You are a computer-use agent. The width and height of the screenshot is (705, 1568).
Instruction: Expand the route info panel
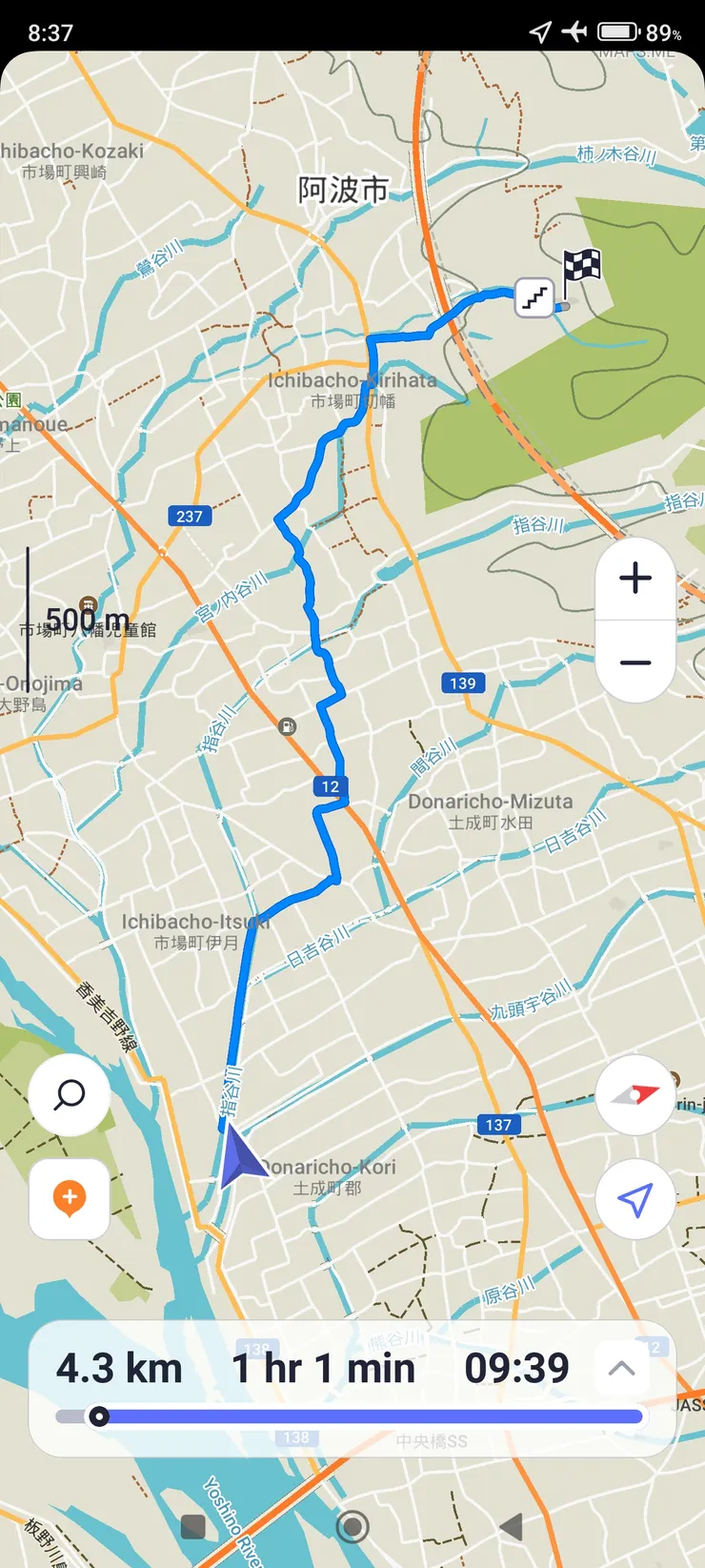click(x=621, y=1369)
